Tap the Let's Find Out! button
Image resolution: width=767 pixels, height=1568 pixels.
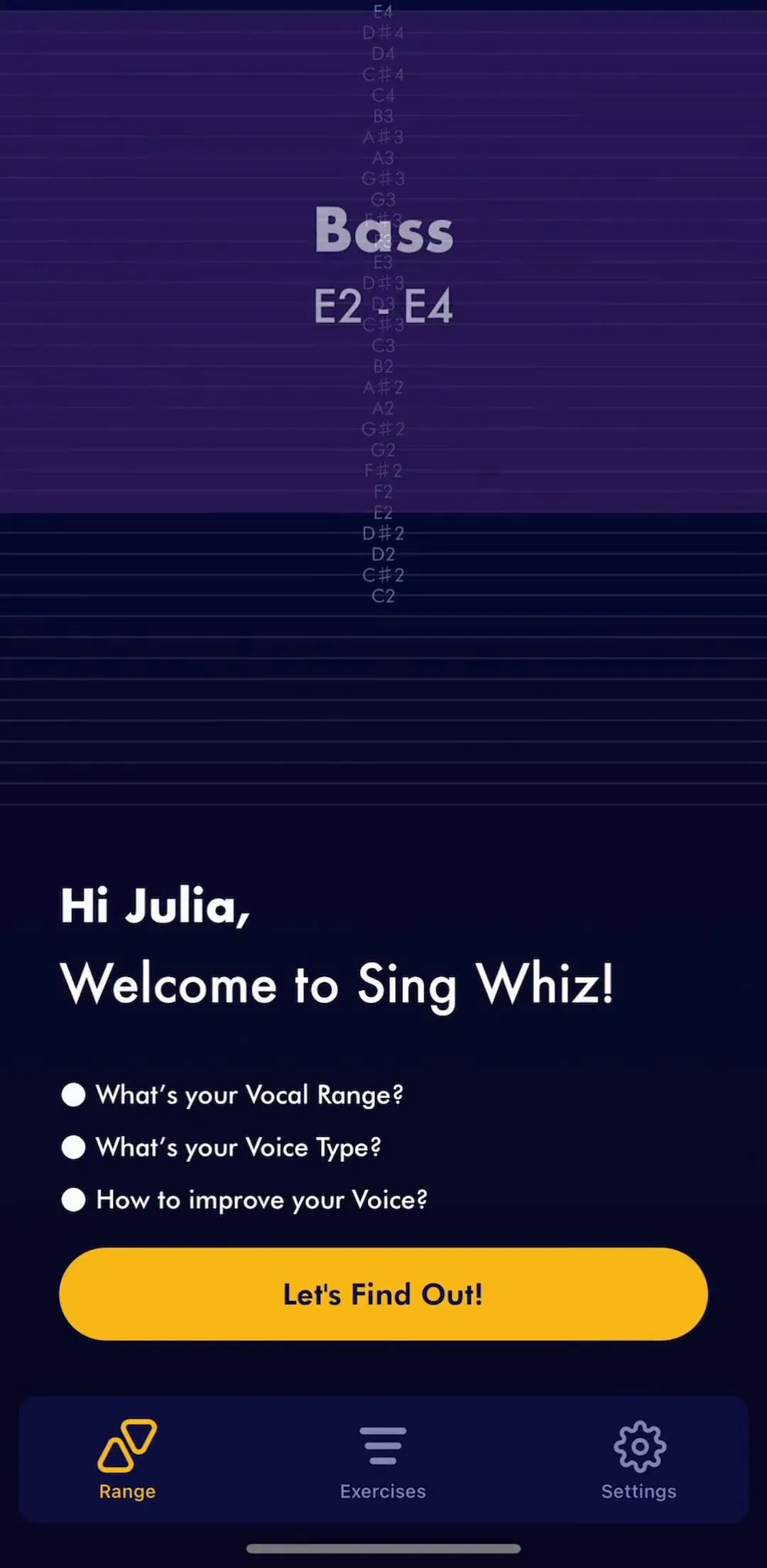(x=383, y=1294)
